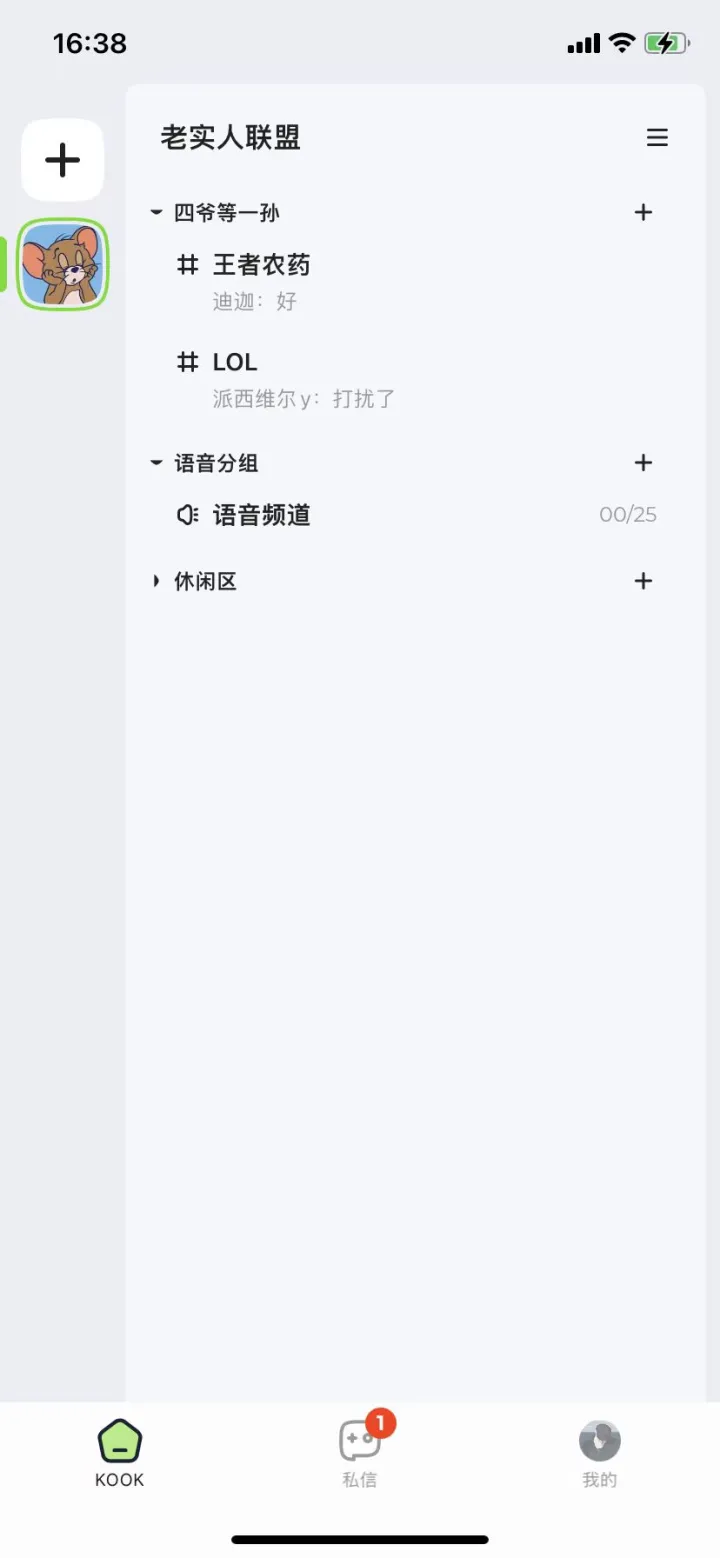This screenshot has height=1558, width=720.
Task: Add a channel to 语音分组 category
Action: (x=643, y=462)
